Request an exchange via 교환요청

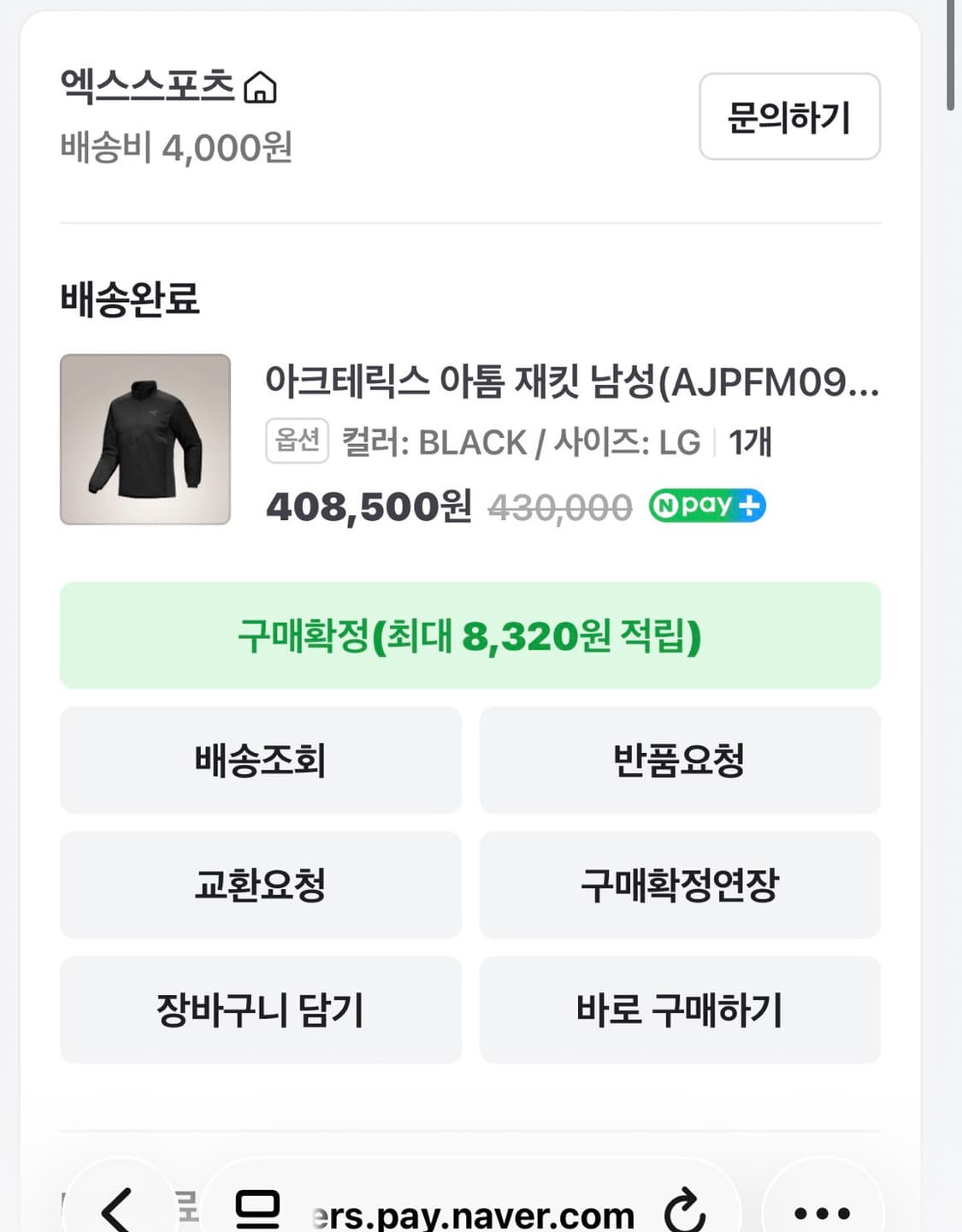click(x=259, y=885)
